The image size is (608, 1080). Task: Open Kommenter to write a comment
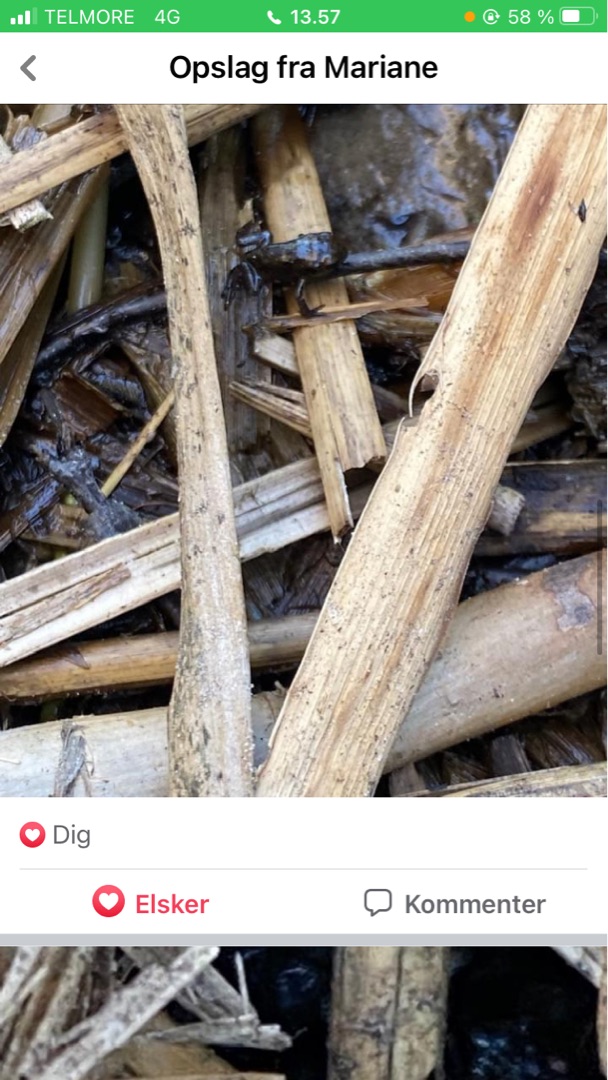[x=455, y=903]
